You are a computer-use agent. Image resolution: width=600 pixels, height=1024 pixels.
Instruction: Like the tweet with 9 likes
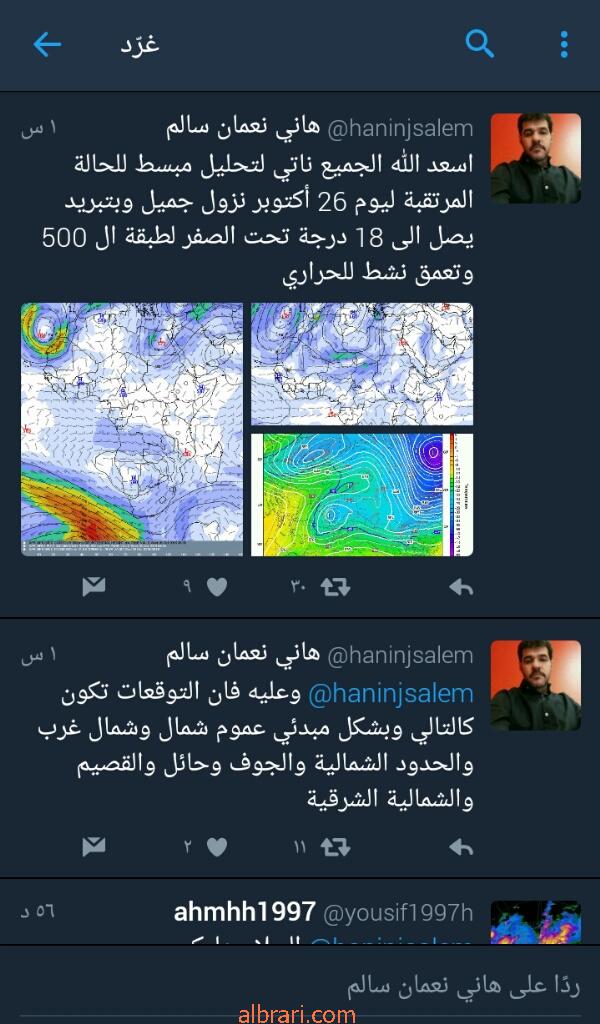tap(217, 588)
